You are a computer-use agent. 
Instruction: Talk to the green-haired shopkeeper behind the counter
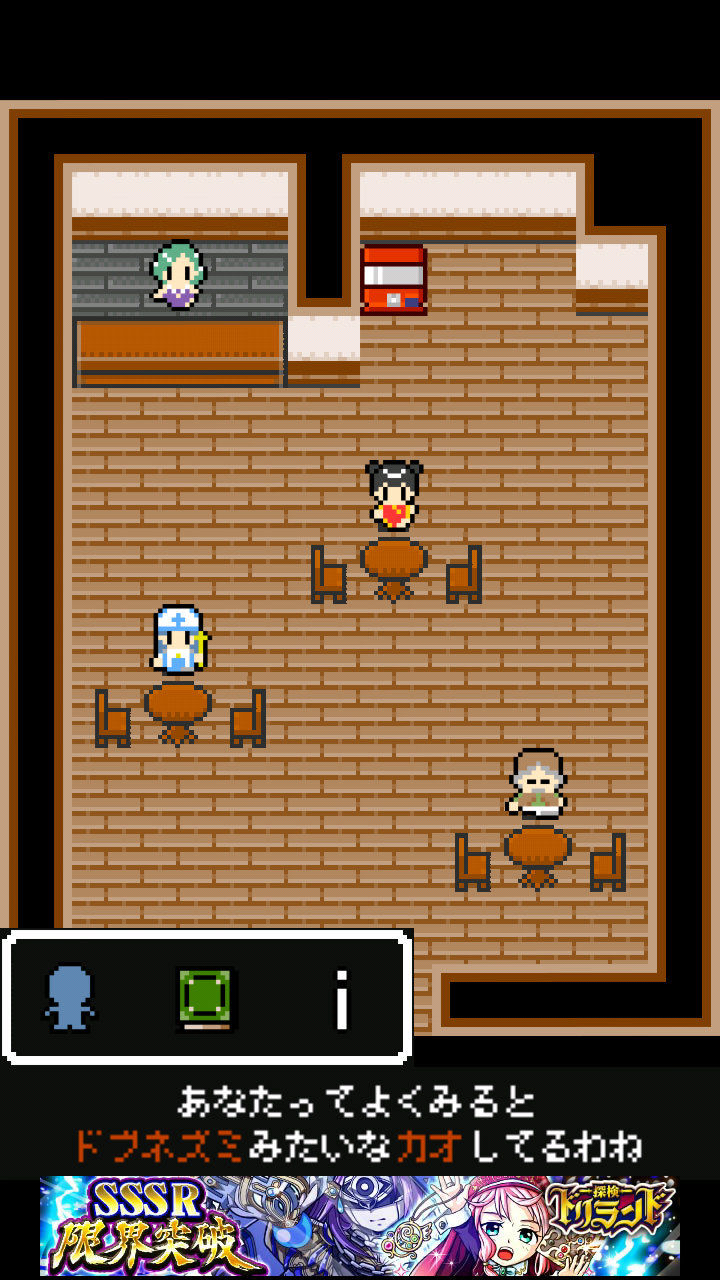pyautogui.click(x=178, y=274)
